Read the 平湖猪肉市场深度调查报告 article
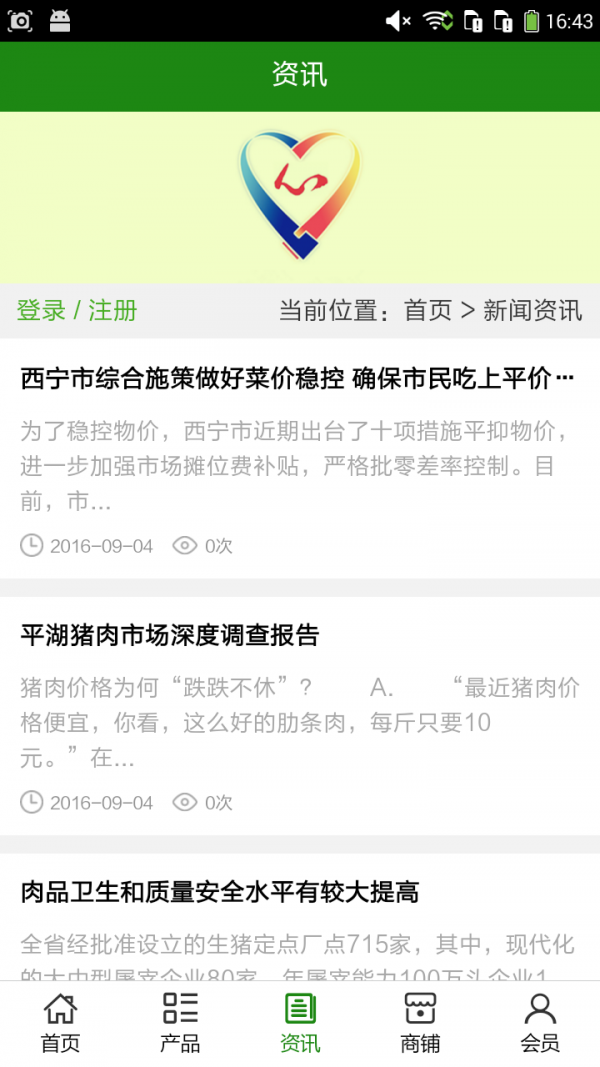 click(x=170, y=635)
